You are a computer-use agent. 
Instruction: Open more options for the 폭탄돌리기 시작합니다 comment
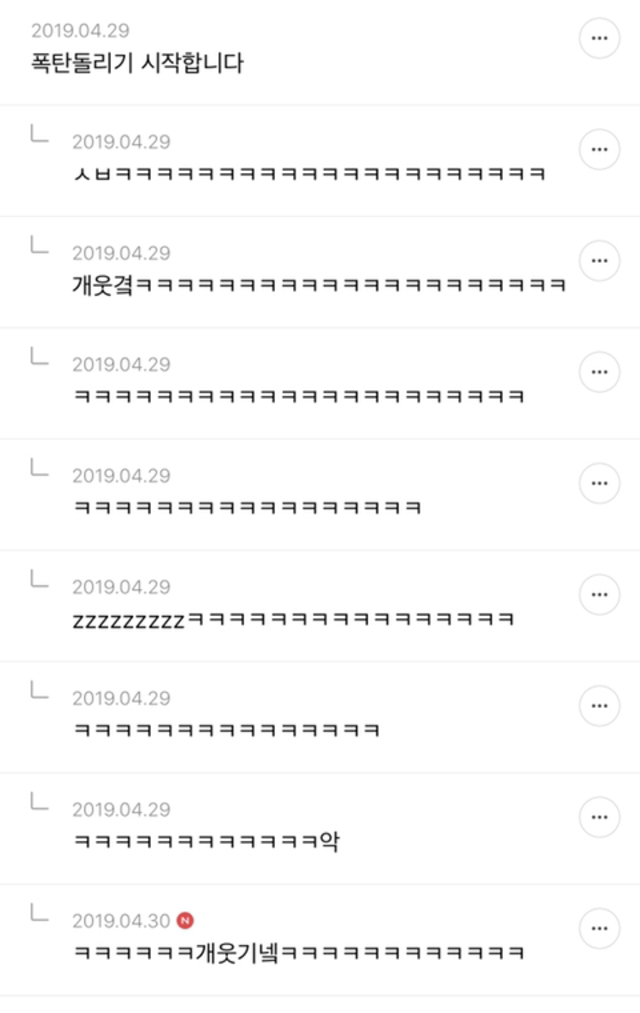[599, 38]
